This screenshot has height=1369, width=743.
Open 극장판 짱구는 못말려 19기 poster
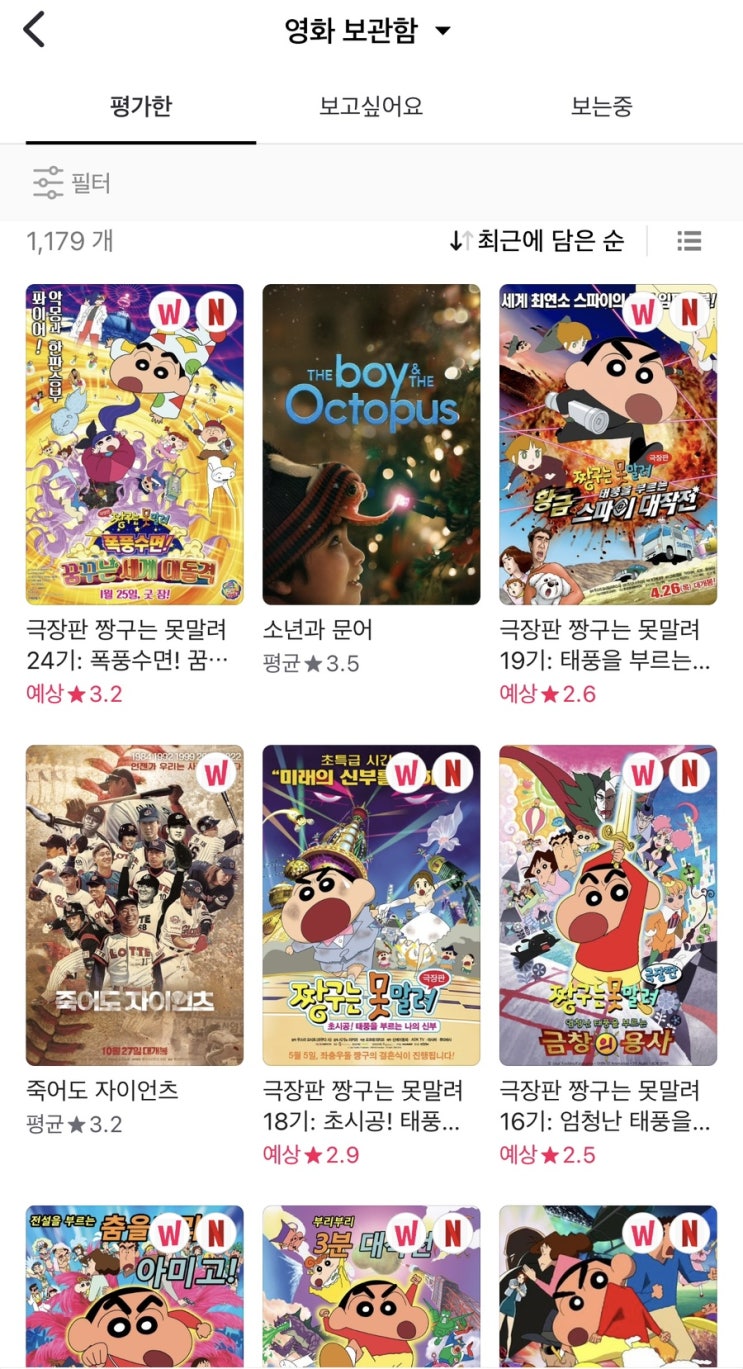[608, 444]
